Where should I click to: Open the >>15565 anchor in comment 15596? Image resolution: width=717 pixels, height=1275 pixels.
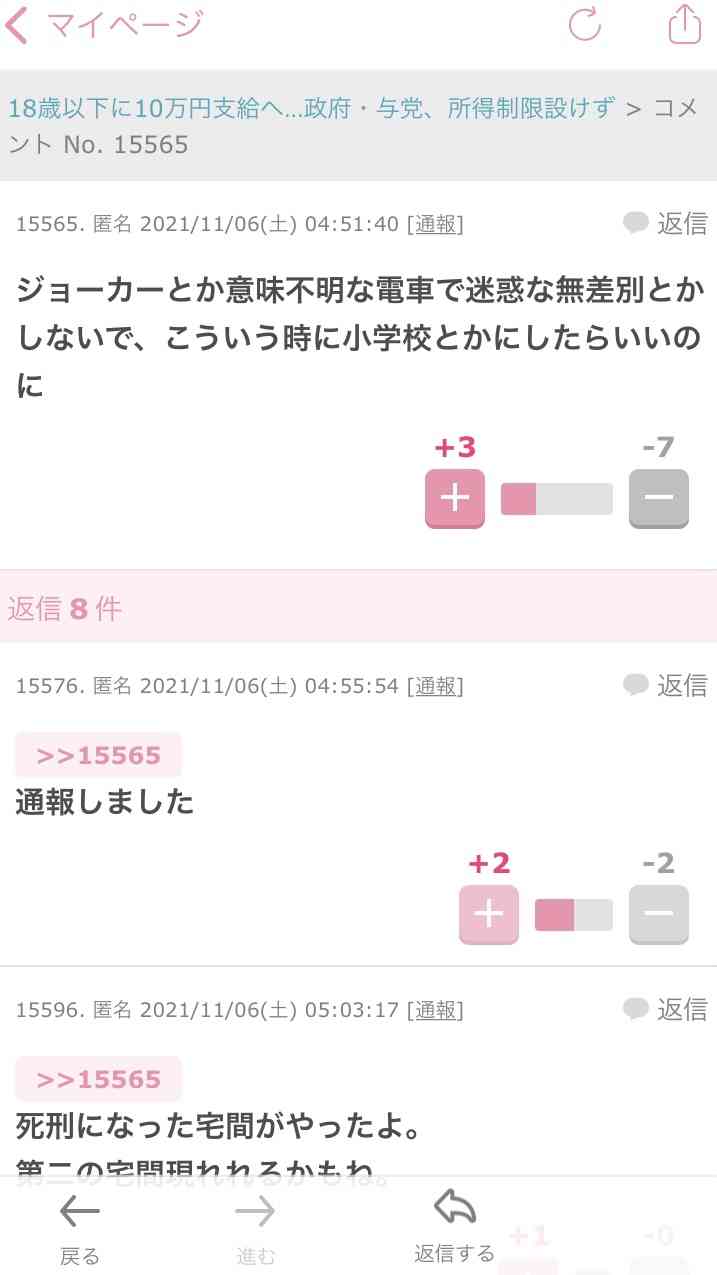(x=98, y=1079)
